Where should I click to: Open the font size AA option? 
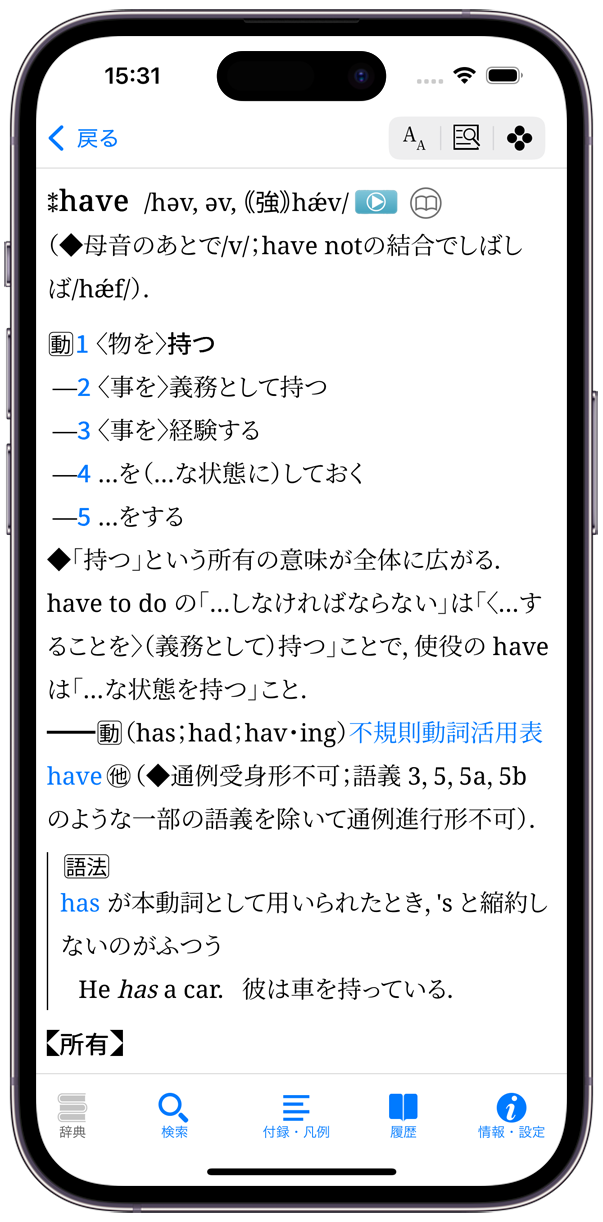pyautogui.click(x=414, y=139)
